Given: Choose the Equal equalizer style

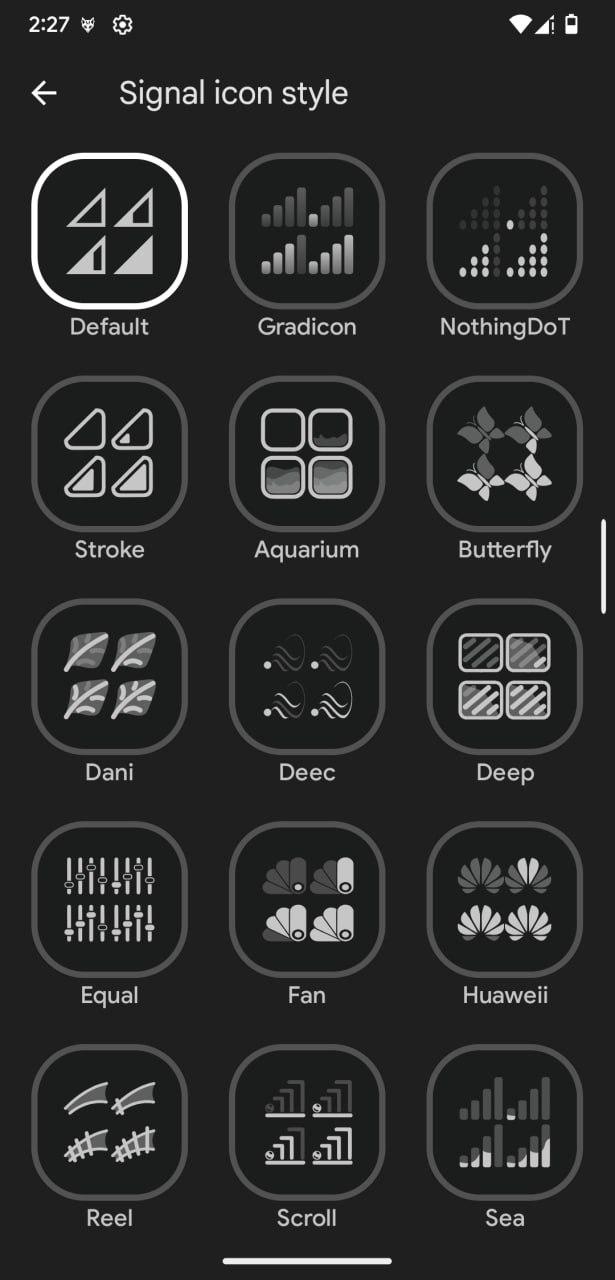Looking at the screenshot, I should pos(110,900).
